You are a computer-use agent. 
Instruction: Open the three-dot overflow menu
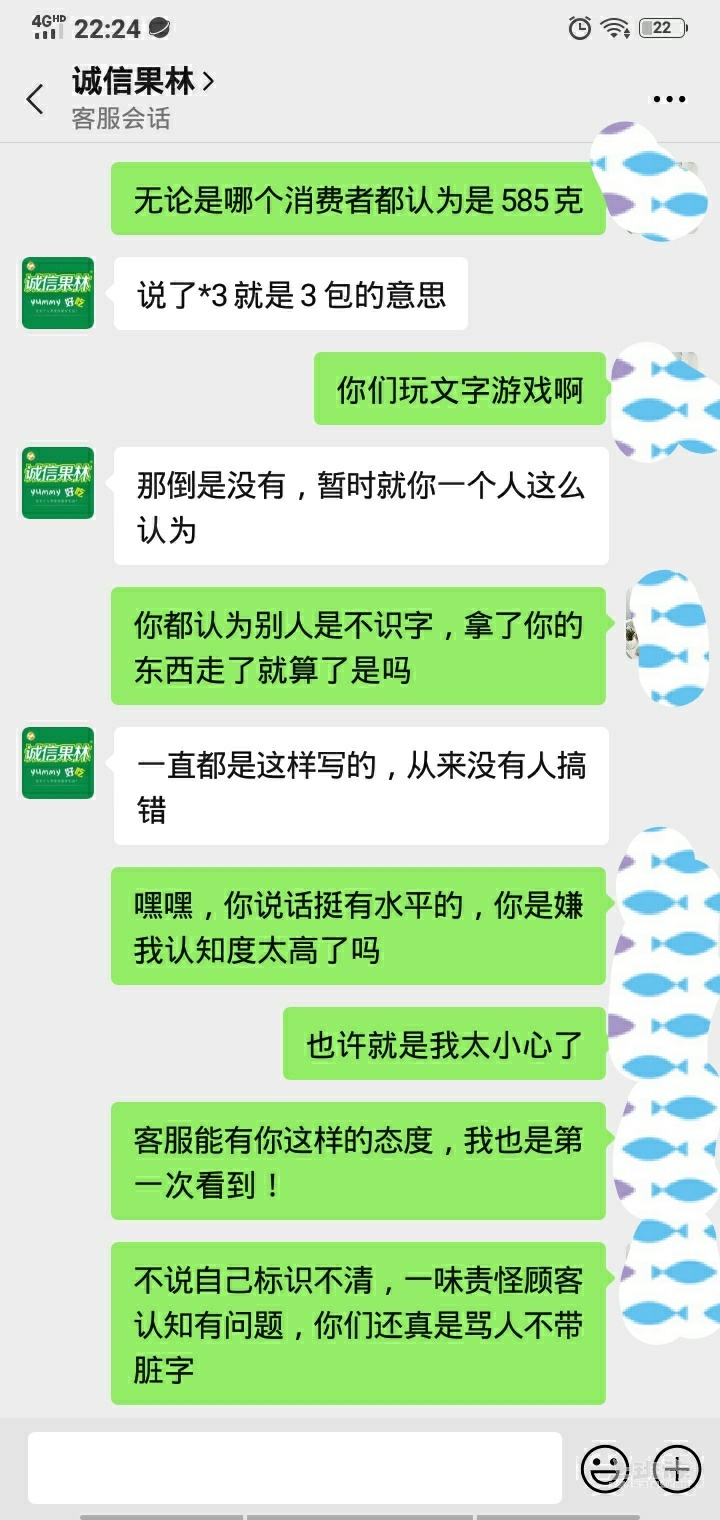tap(669, 99)
